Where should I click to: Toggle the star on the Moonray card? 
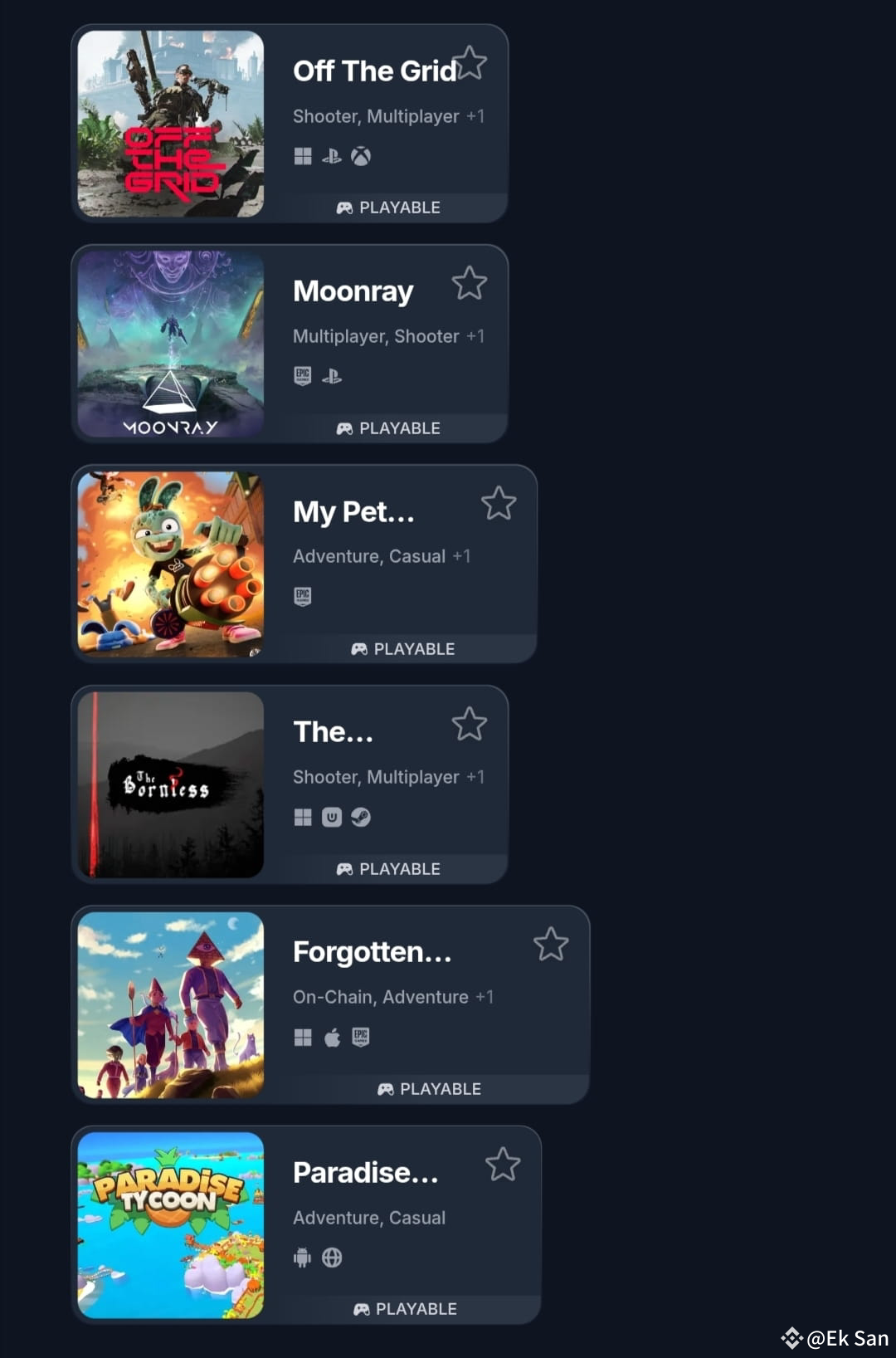point(470,284)
